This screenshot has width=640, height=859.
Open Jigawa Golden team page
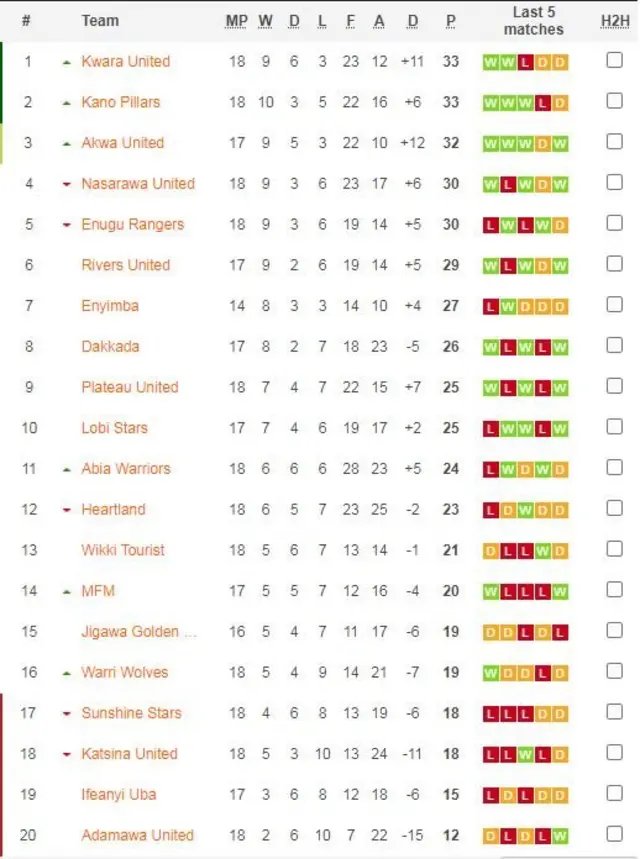[138, 632]
